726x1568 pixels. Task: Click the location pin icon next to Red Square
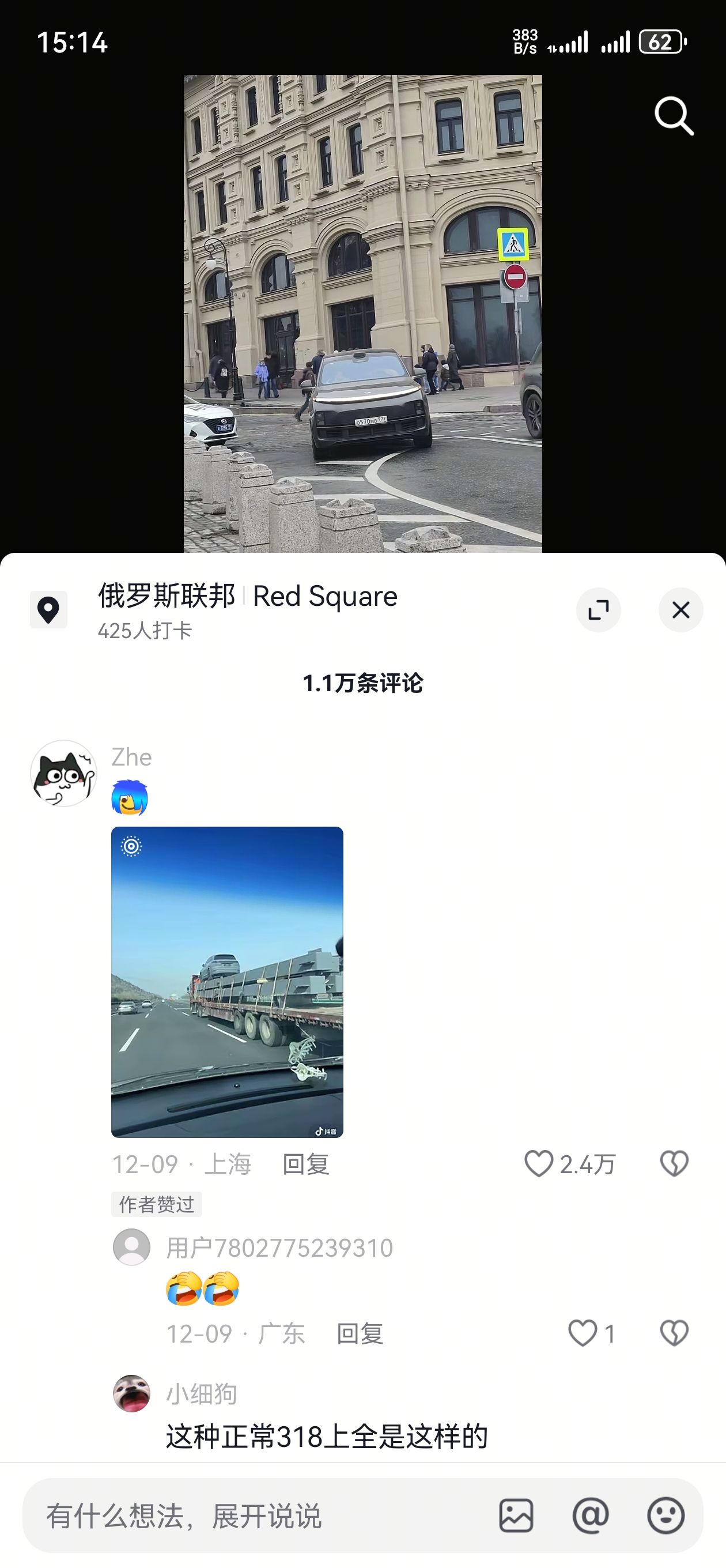pyautogui.click(x=50, y=610)
